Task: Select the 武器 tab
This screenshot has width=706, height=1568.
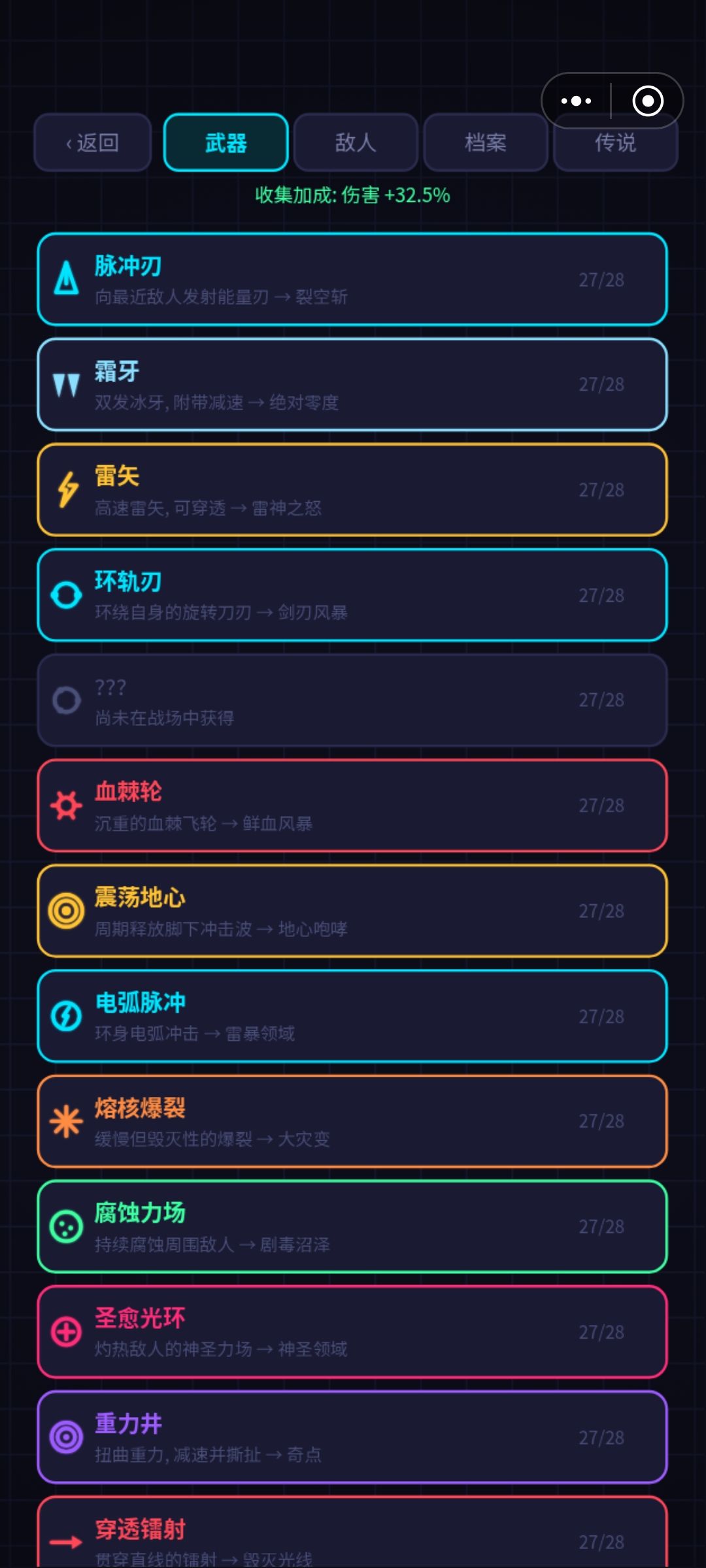Action: [x=226, y=142]
